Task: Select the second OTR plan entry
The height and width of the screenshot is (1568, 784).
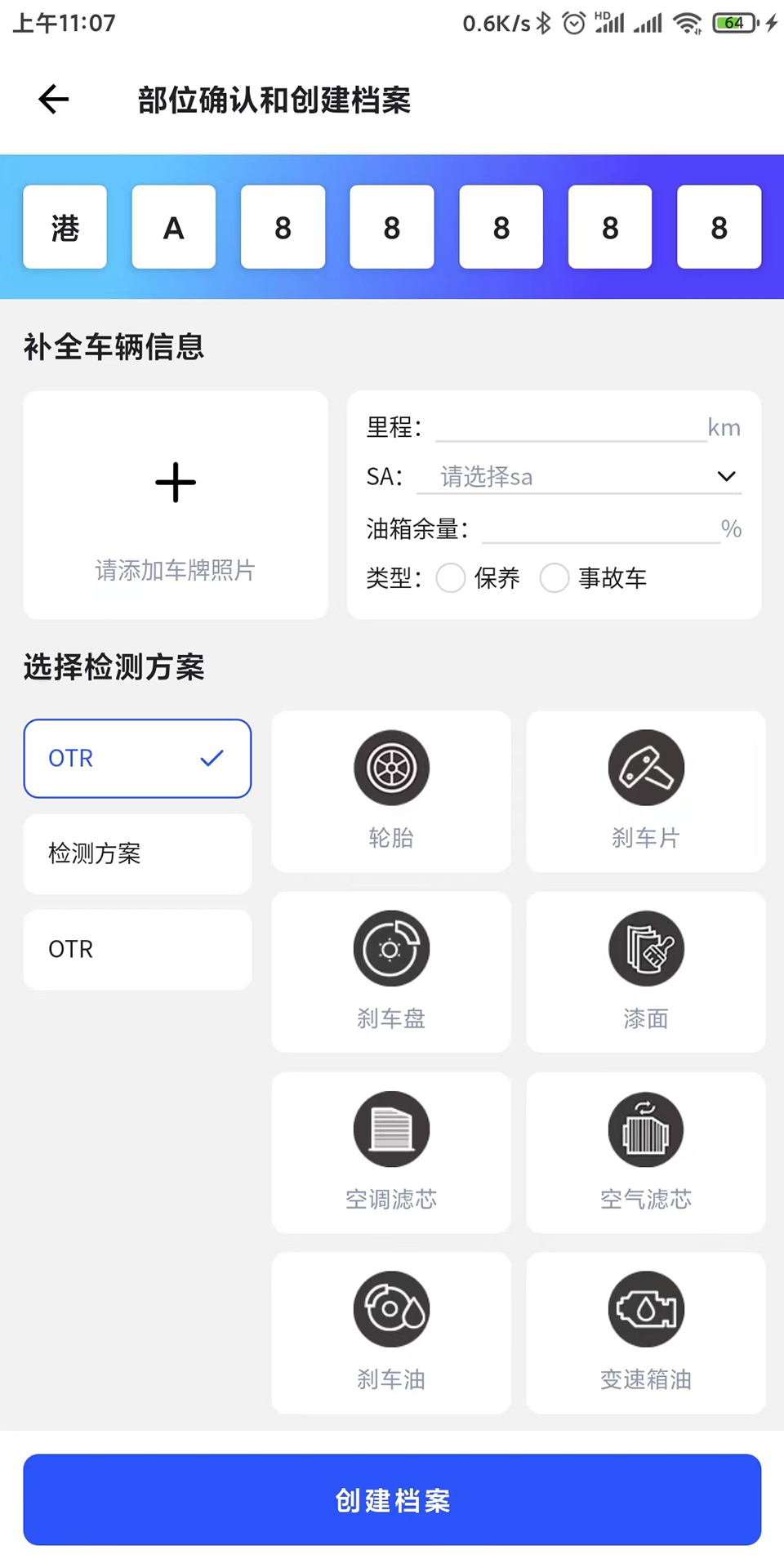Action: 136,949
